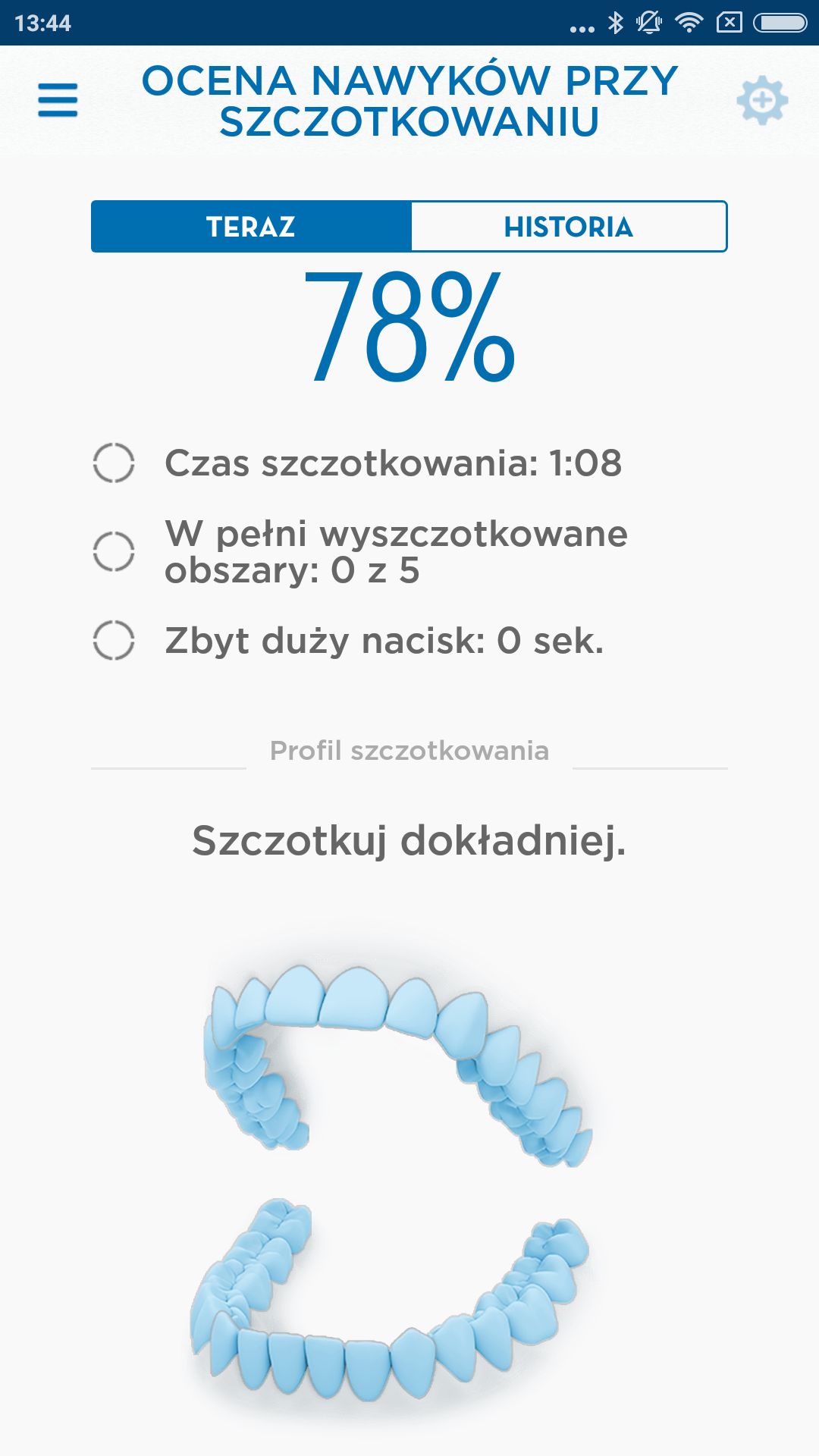
Task: Switch to the HISTORIA tab
Action: click(569, 227)
